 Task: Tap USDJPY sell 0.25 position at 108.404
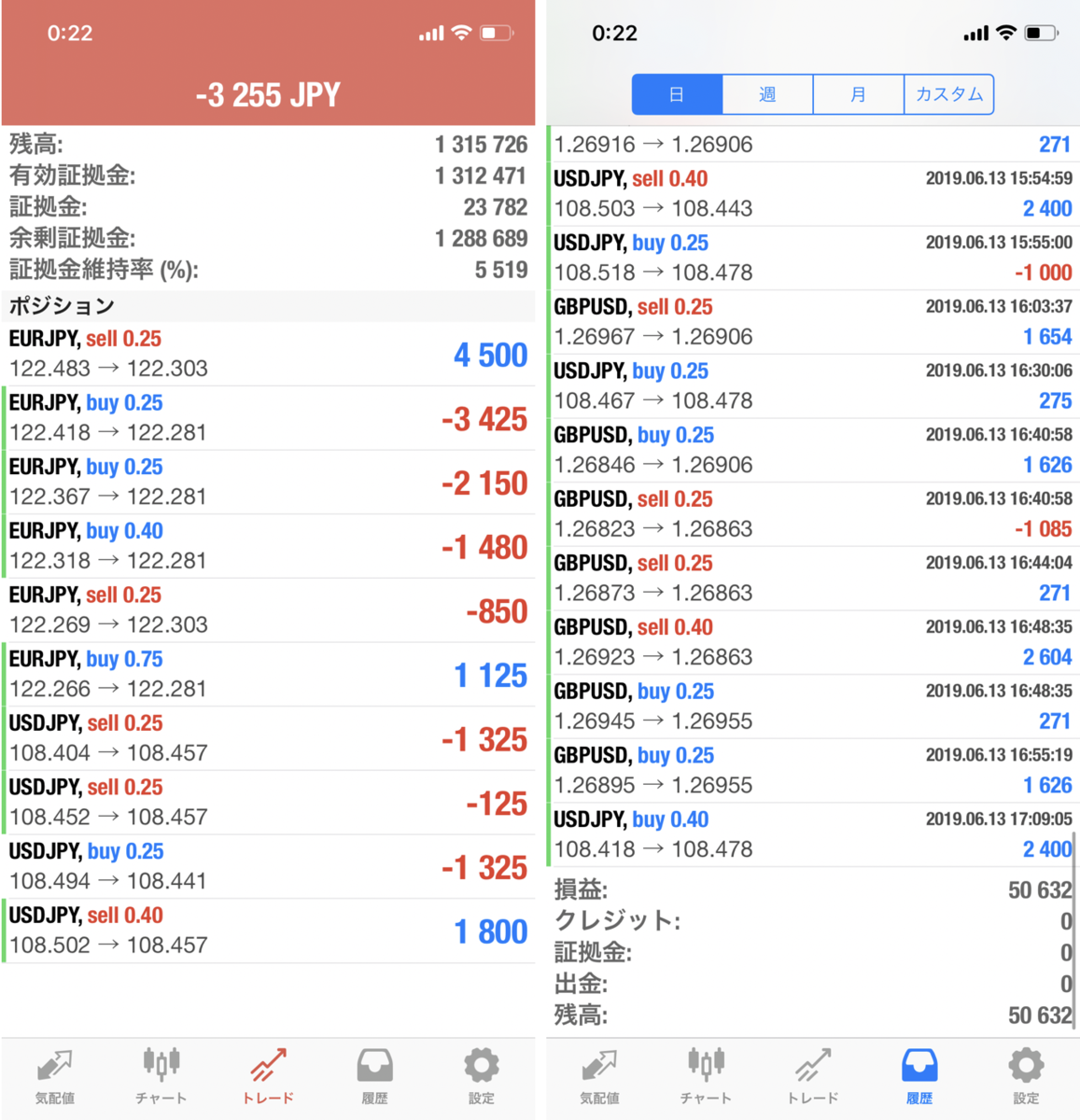pos(268,738)
